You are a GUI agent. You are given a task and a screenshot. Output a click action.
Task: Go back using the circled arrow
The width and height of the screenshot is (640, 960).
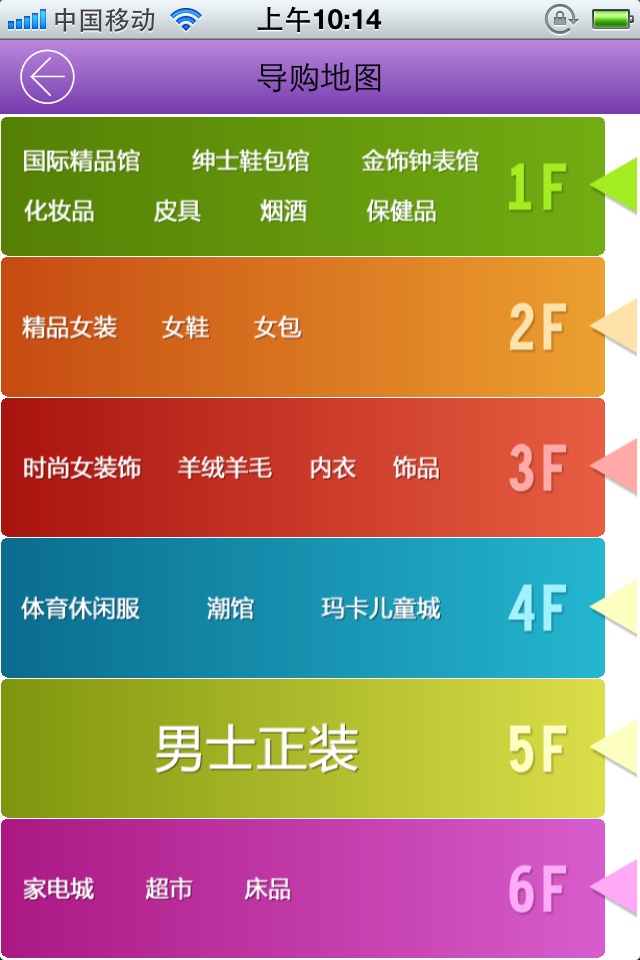click(47, 77)
